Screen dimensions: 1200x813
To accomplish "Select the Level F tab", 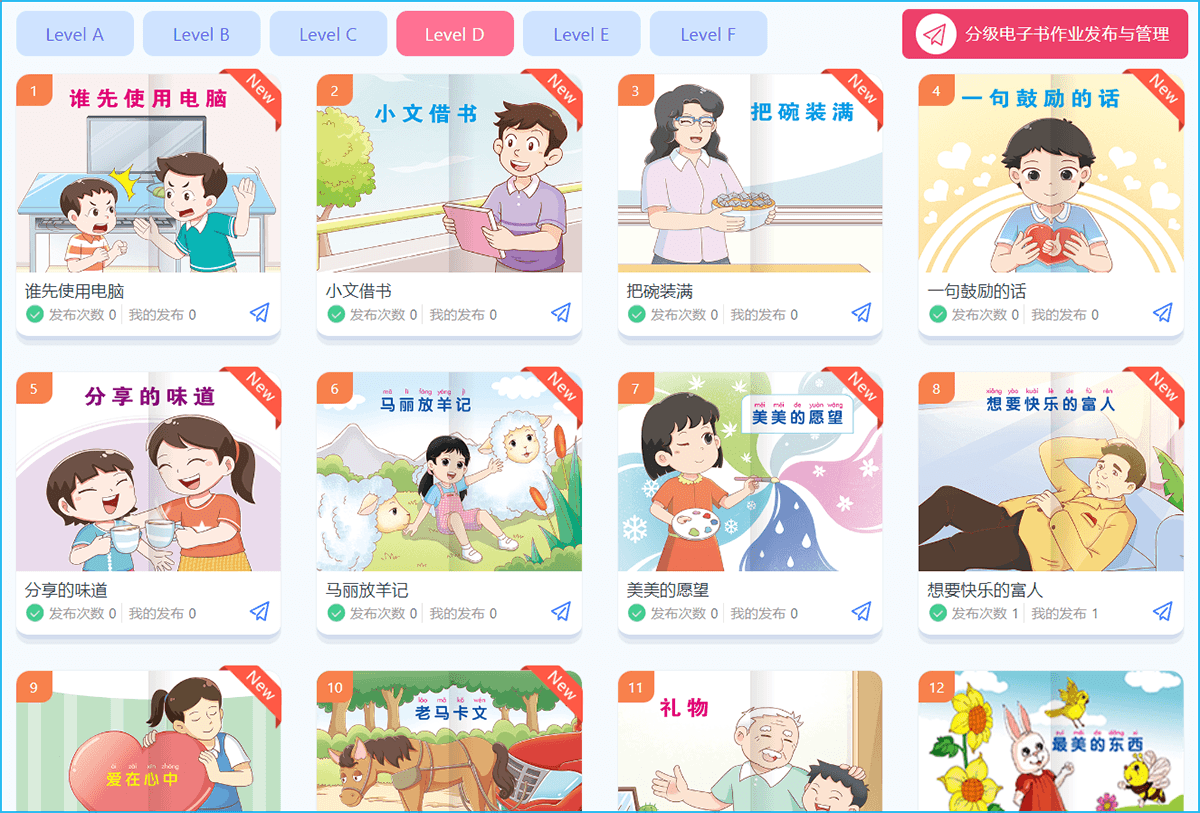I will (x=708, y=34).
